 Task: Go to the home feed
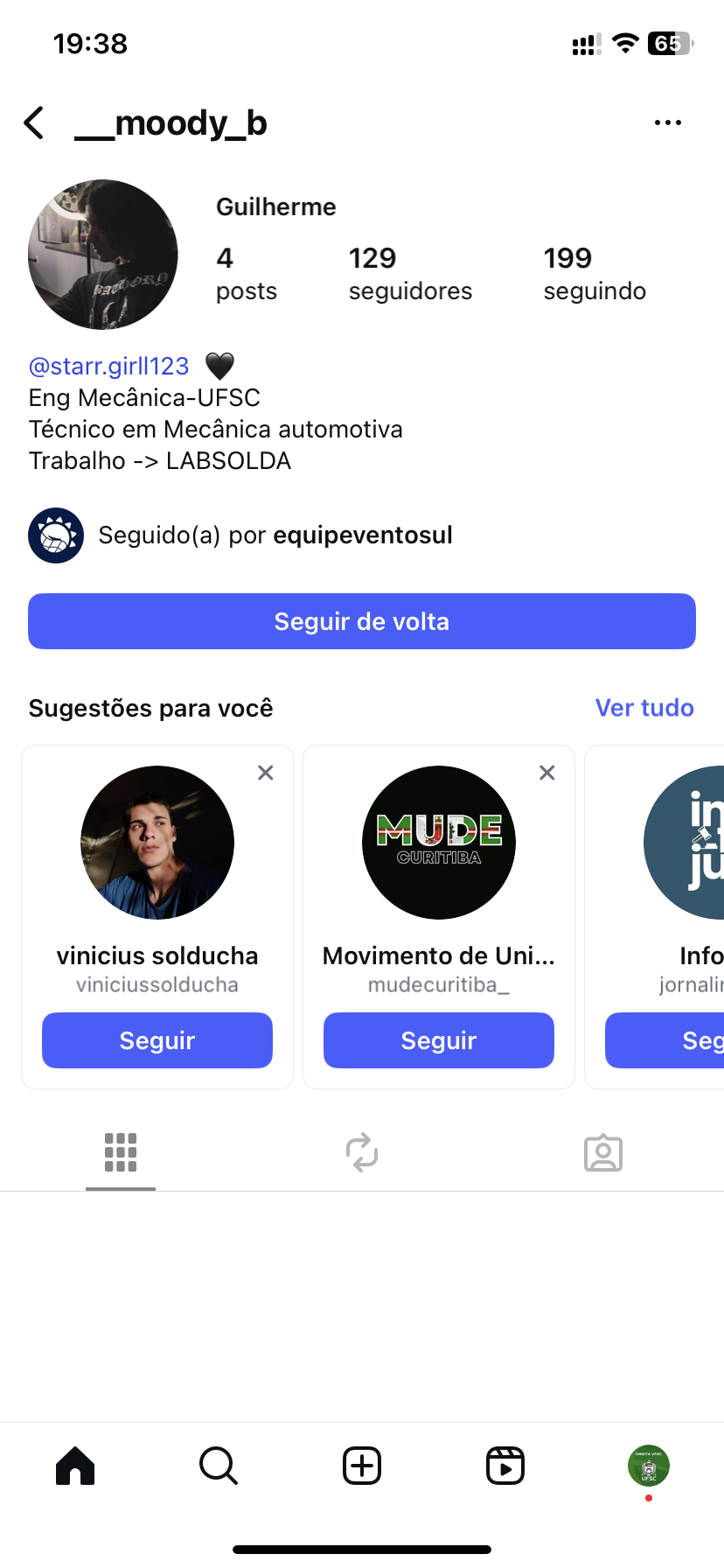75,1466
